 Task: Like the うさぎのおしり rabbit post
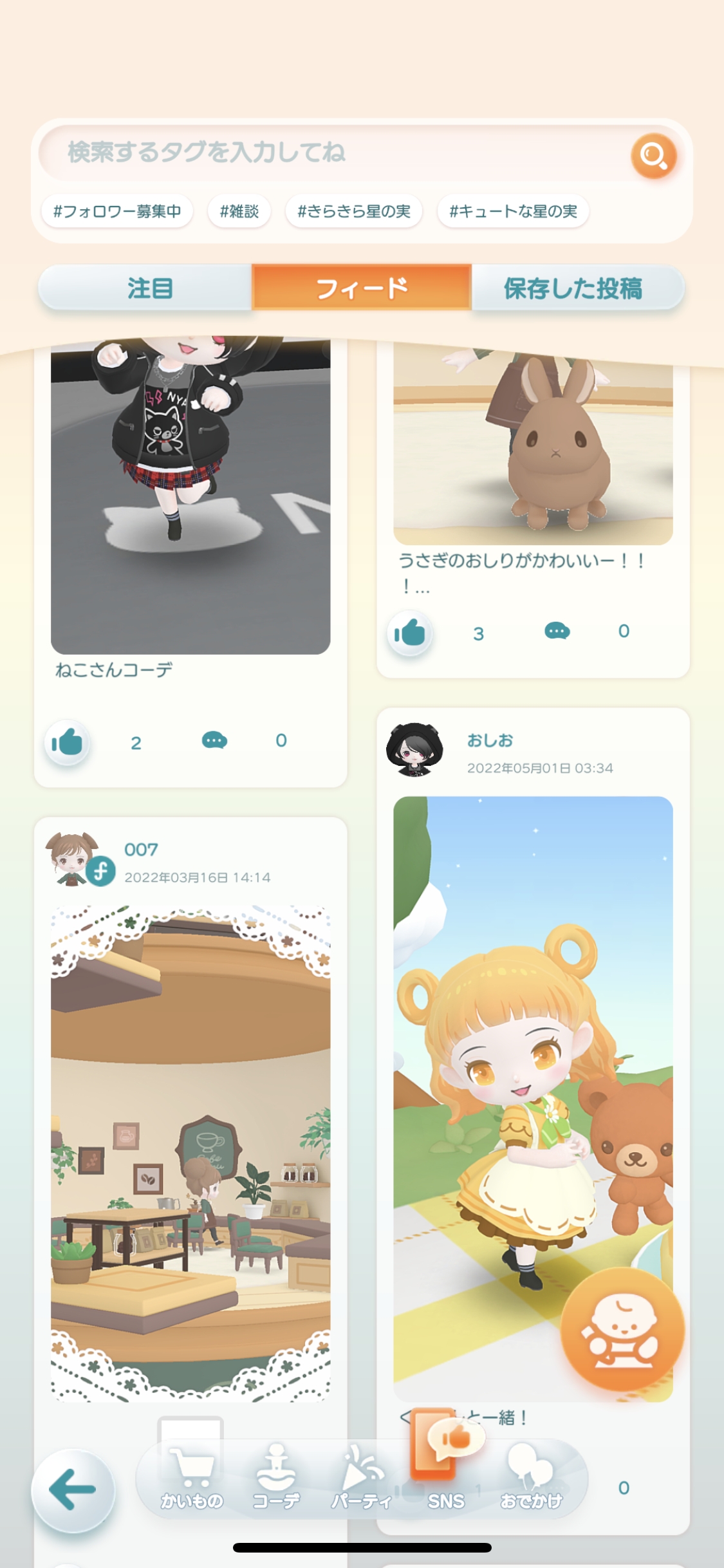[409, 633]
